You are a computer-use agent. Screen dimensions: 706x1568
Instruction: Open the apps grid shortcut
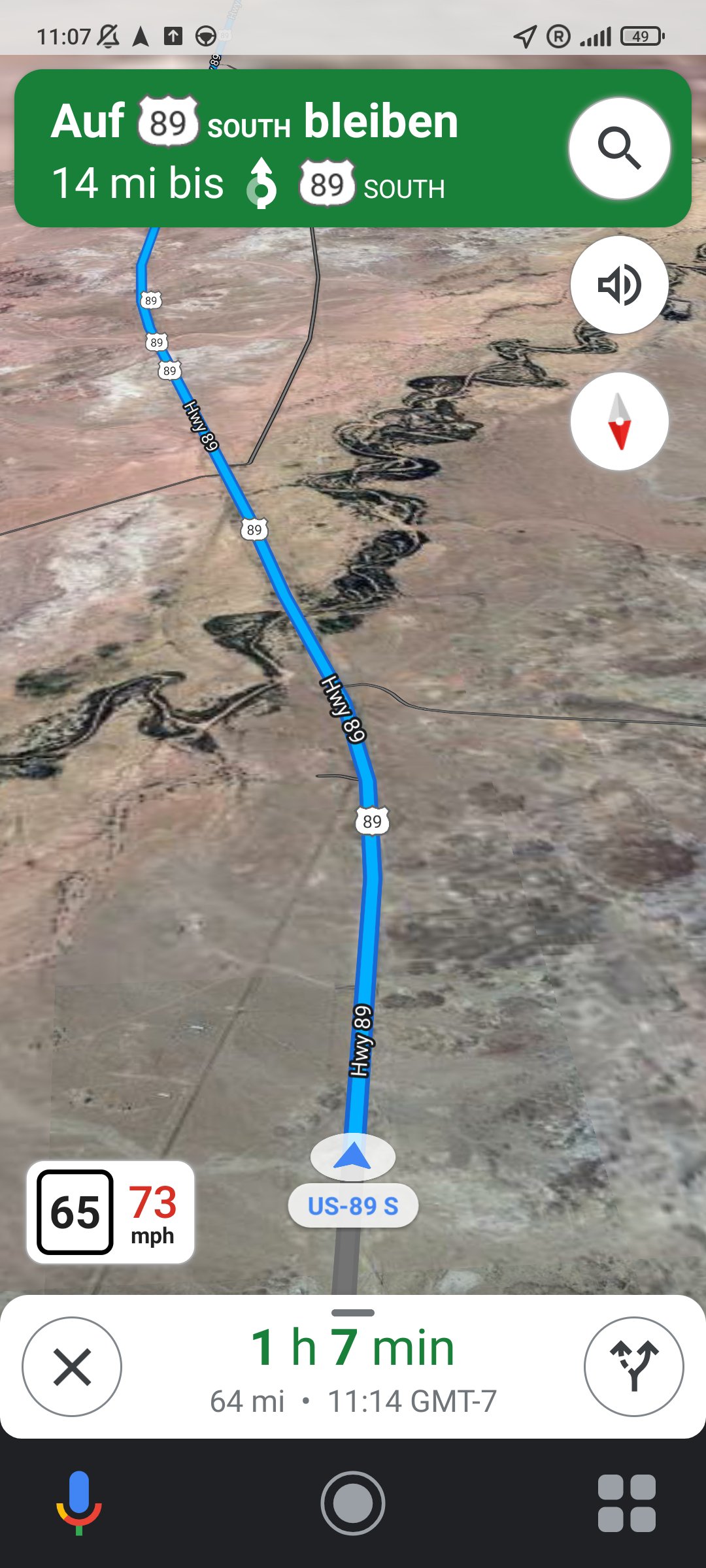626,1503
